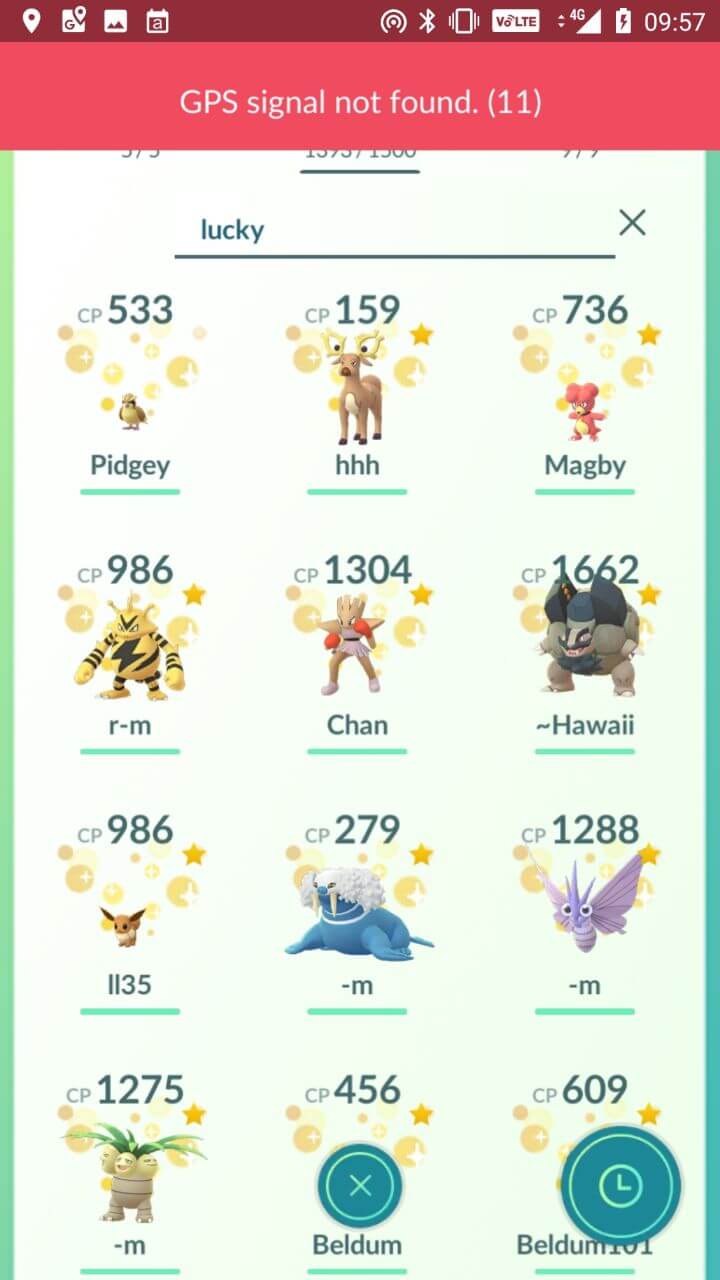Select the Stantler named hhh
Viewport: 720px width, 1280px height.
click(357, 392)
